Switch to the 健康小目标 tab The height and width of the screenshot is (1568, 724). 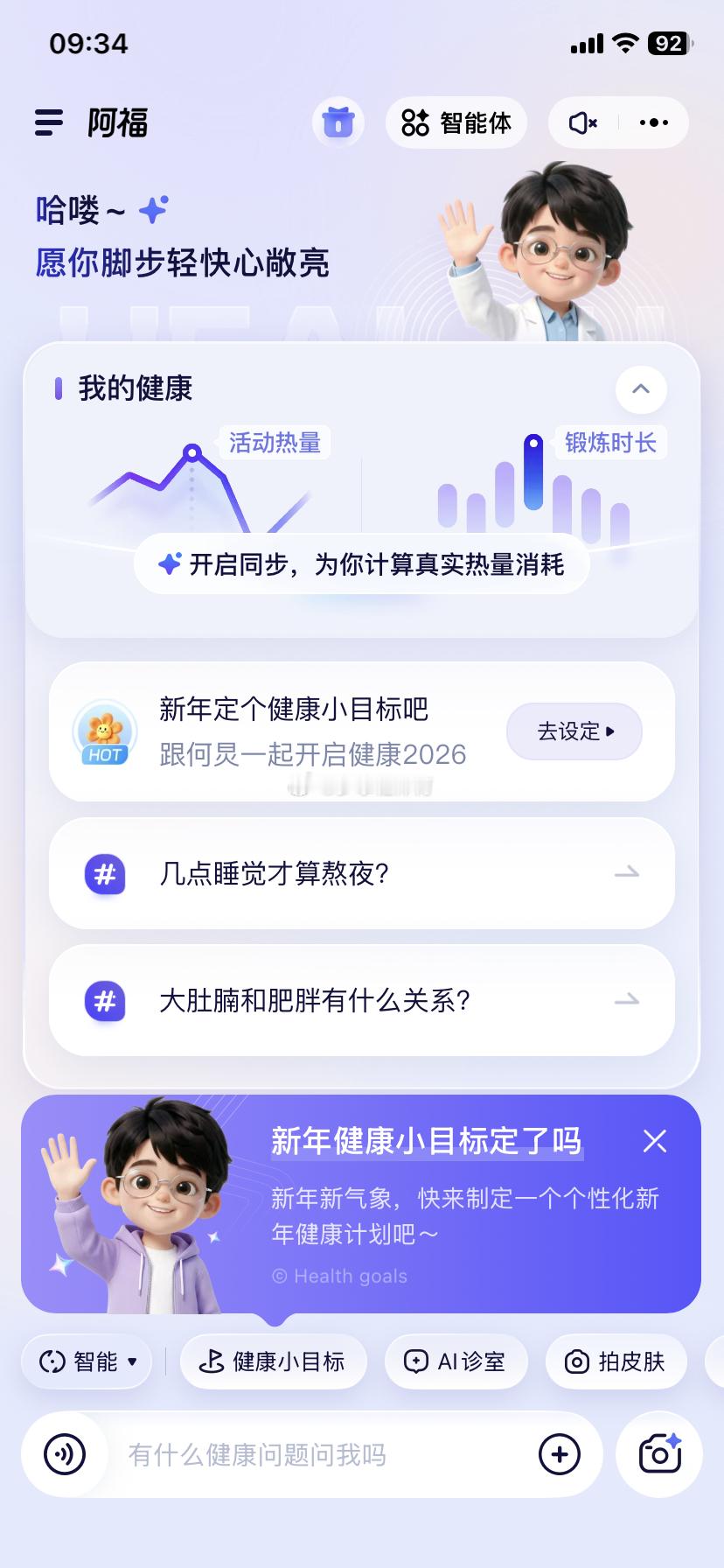[273, 1361]
